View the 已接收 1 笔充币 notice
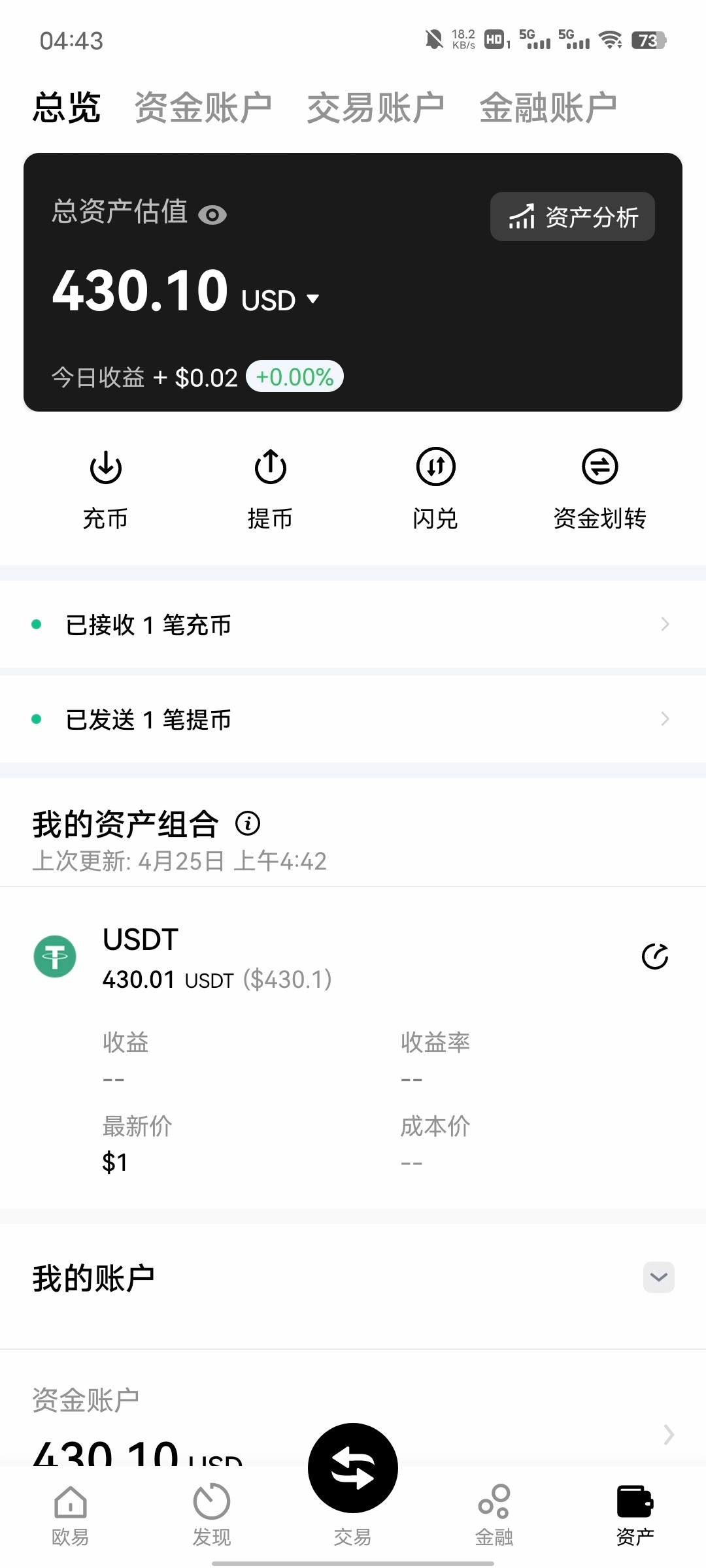706x1568 pixels. (x=353, y=625)
